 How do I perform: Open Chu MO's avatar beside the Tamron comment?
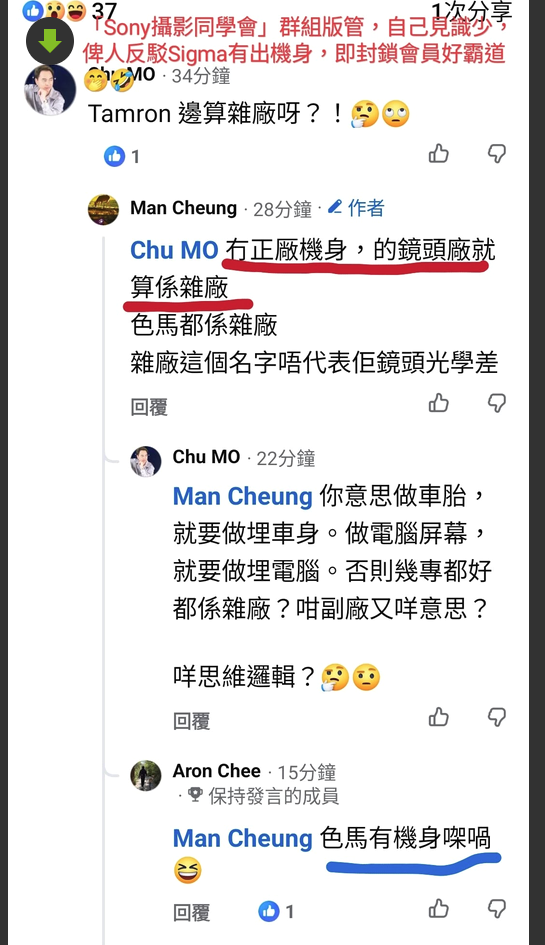coord(50,89)
